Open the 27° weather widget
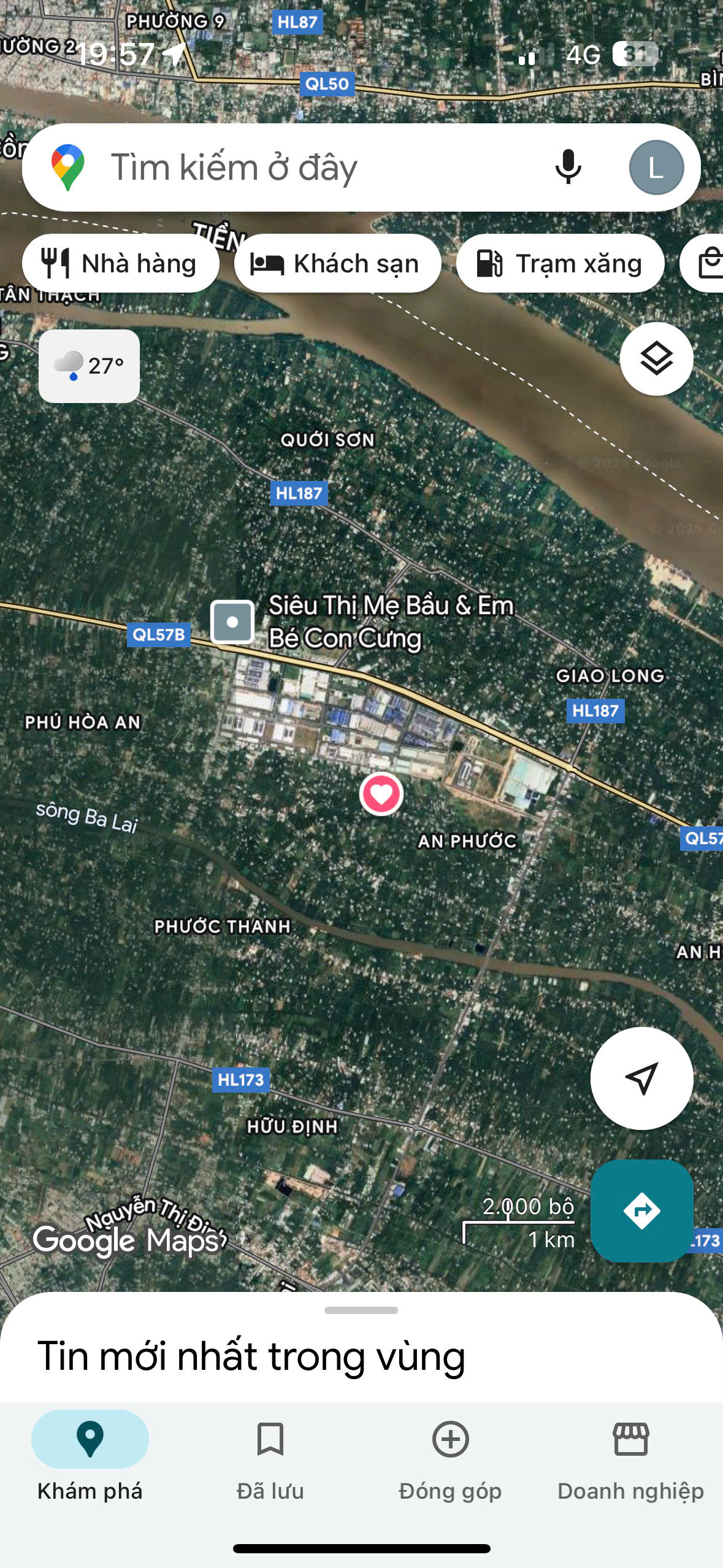The width and height of the screenshot is (723, 1568). pyautogui.click(x=90, y=366)
